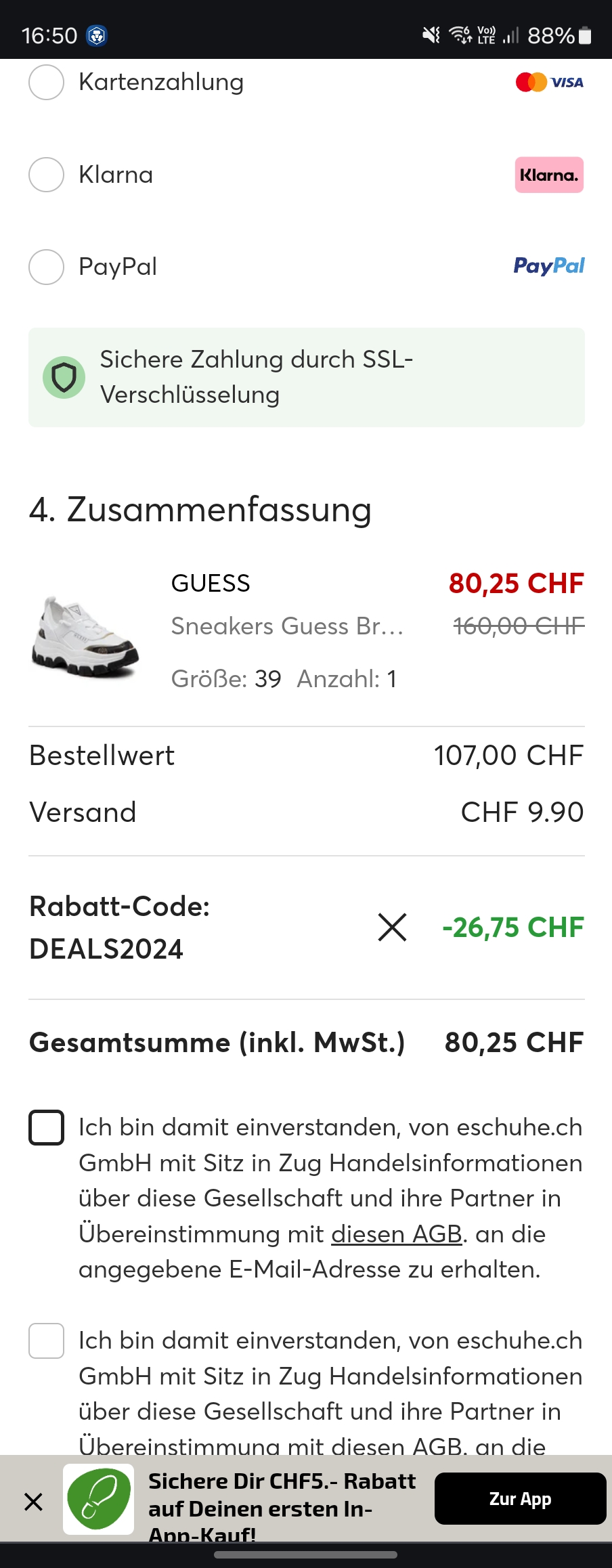Remove the DEALS2024 discount code

[392, 927]
